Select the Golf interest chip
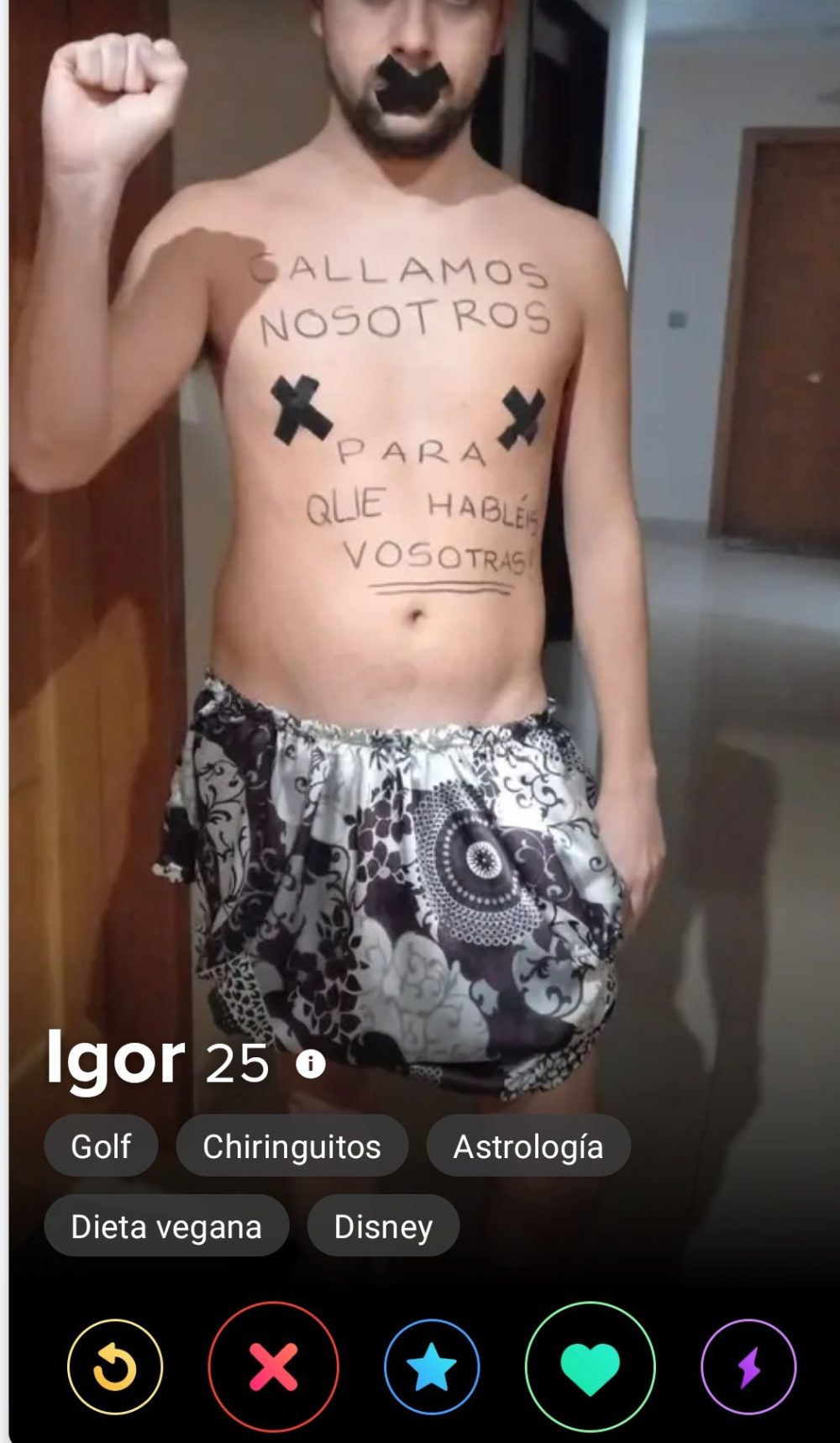This screenshot has height=1443, width=840. (100, 1145)
